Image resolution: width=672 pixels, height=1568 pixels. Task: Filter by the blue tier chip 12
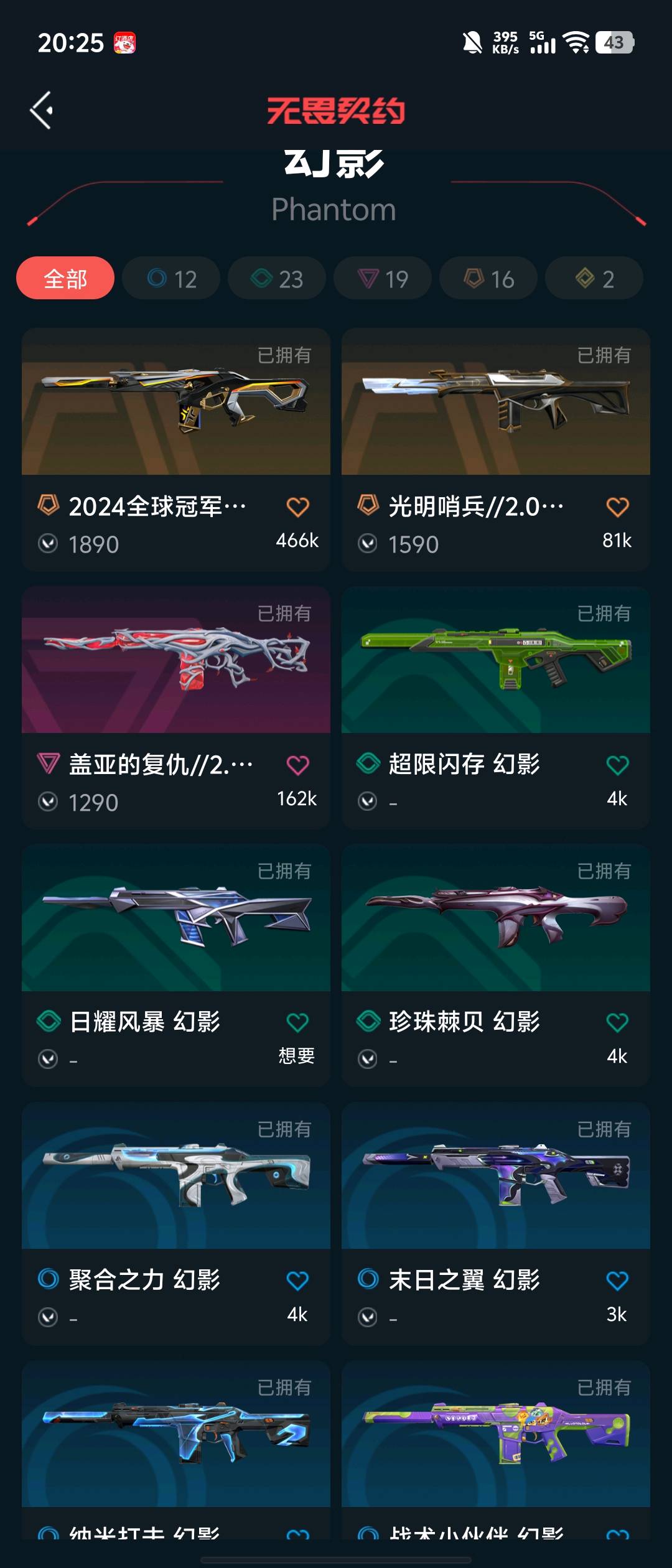click(171, 278)
